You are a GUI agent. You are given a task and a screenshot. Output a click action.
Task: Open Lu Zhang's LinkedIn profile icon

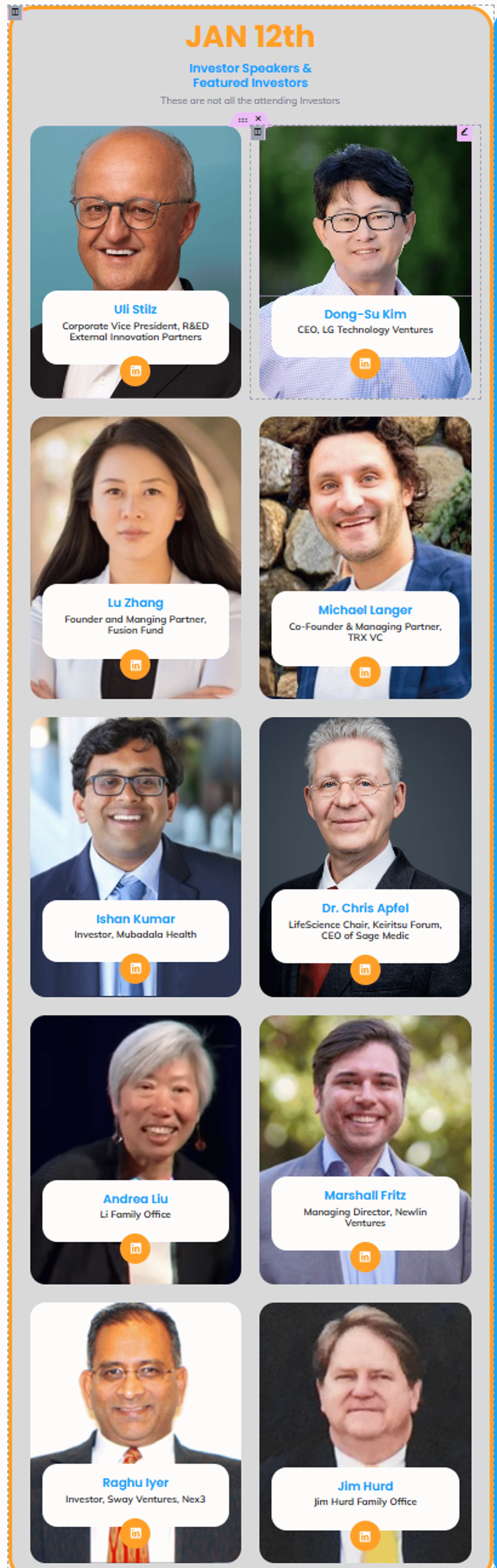135,665
